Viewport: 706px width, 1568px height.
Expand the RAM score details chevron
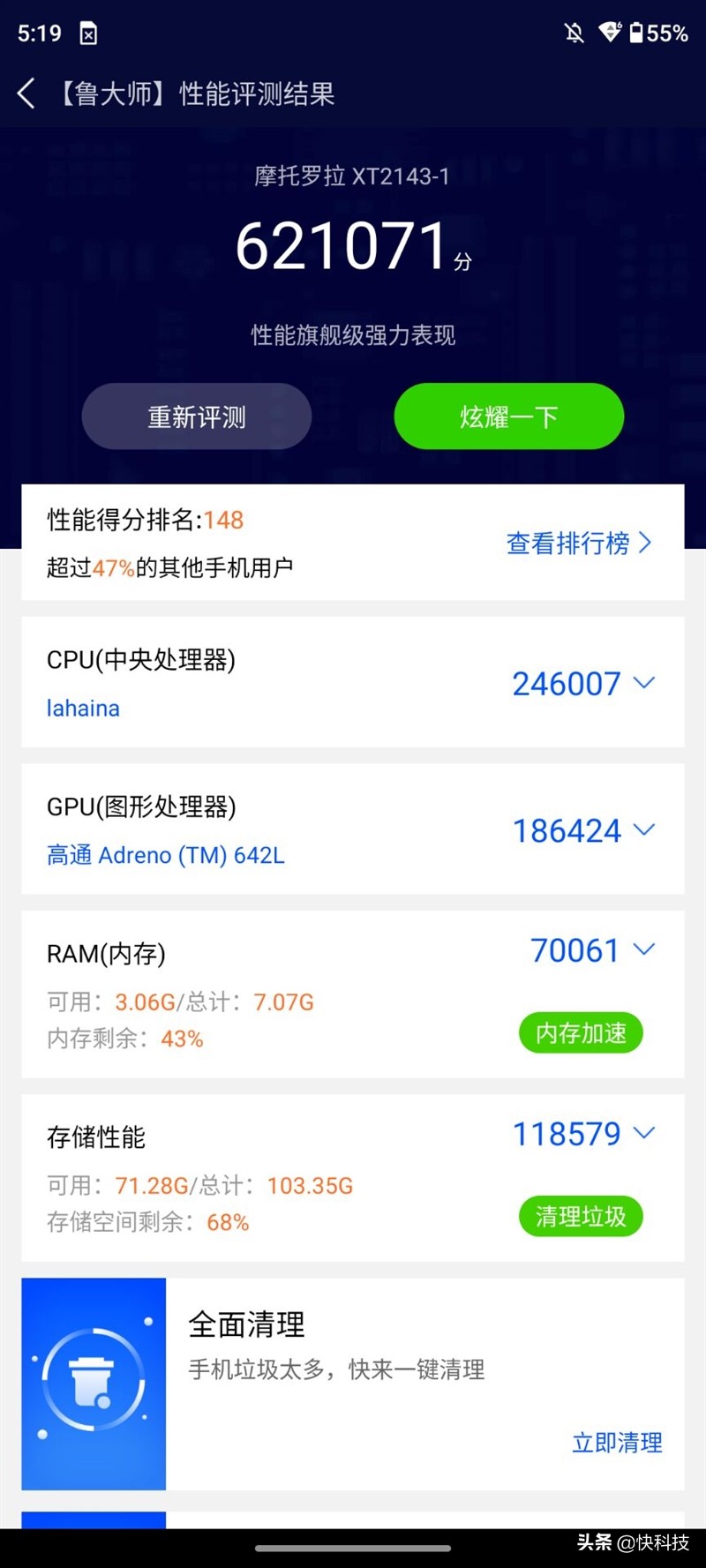click(x=643, y=950)
